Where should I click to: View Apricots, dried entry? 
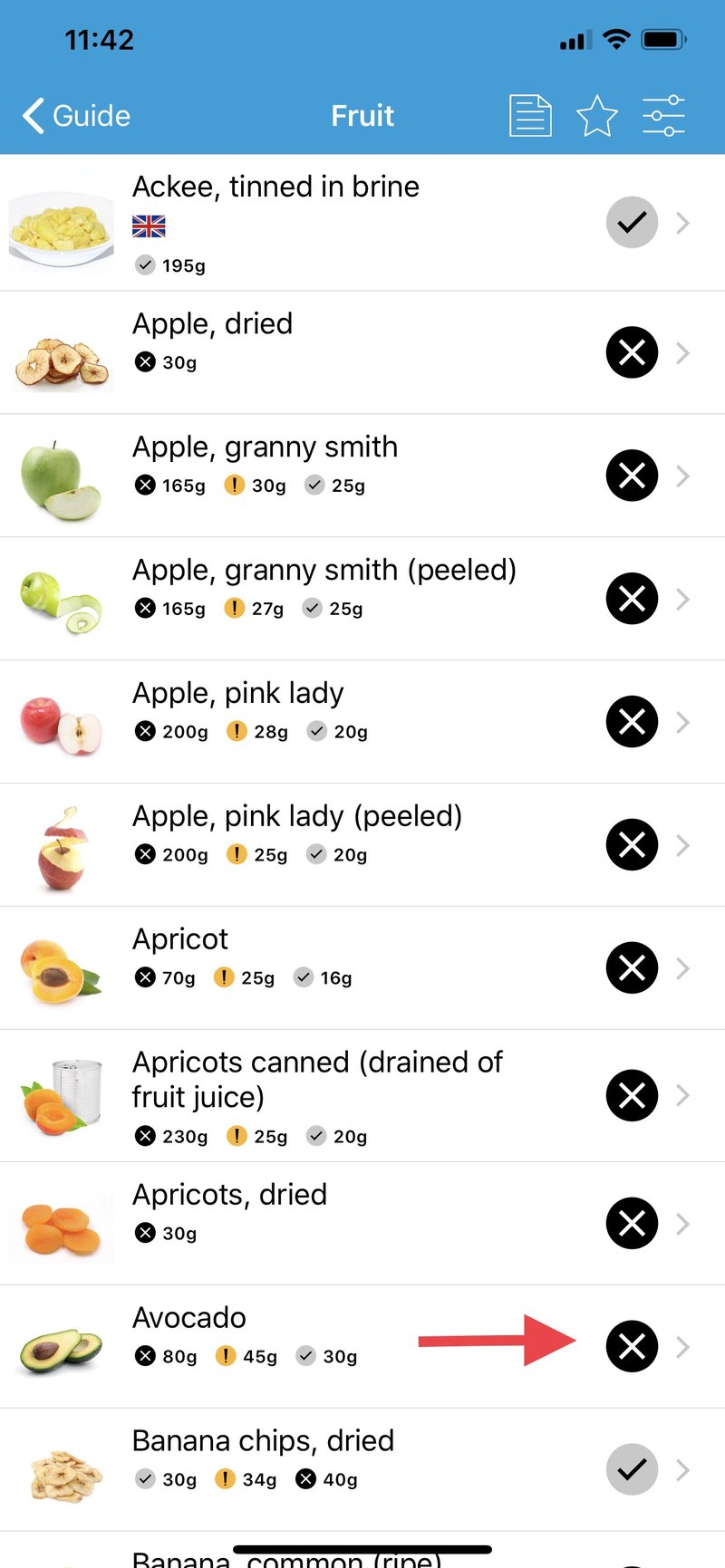point(362,1224)
